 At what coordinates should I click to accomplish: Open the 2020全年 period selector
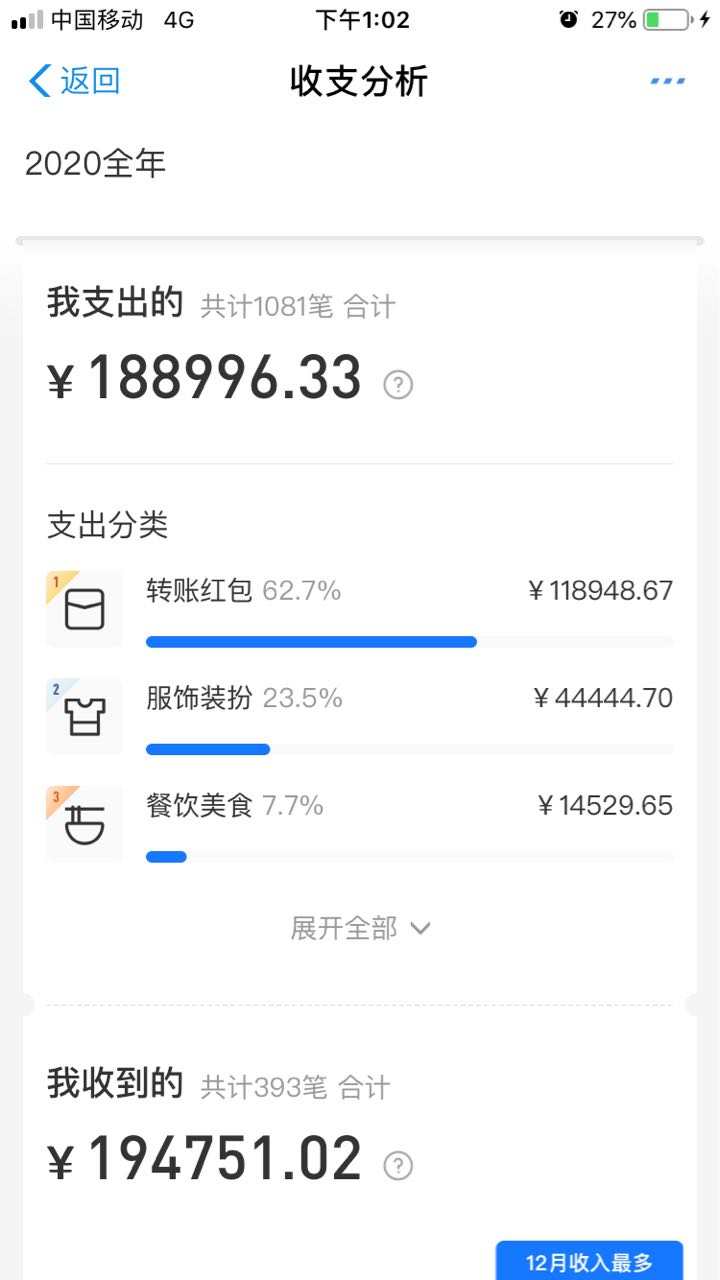[95, 164]
